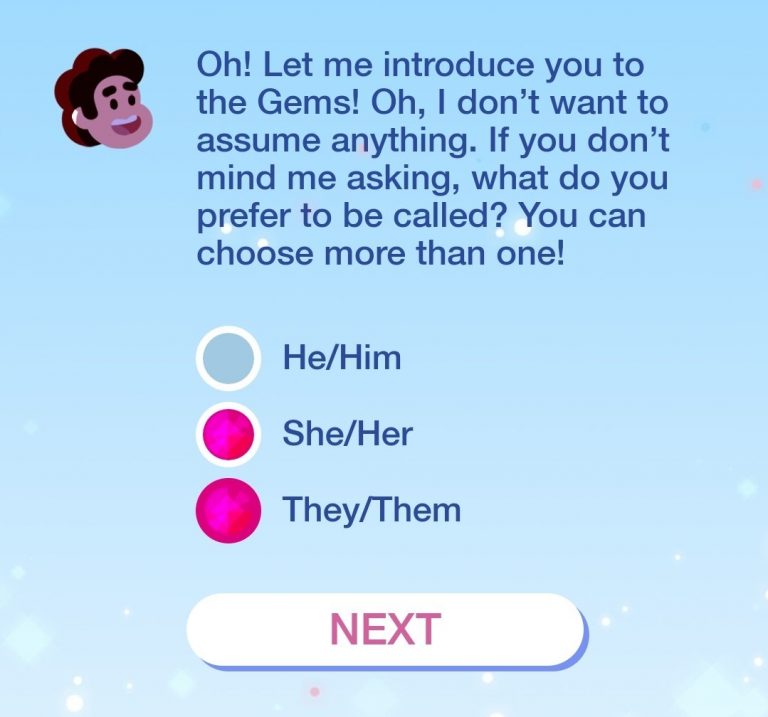
Task: Uncheck the They/Them pronoun option
Action: point(228,510)
